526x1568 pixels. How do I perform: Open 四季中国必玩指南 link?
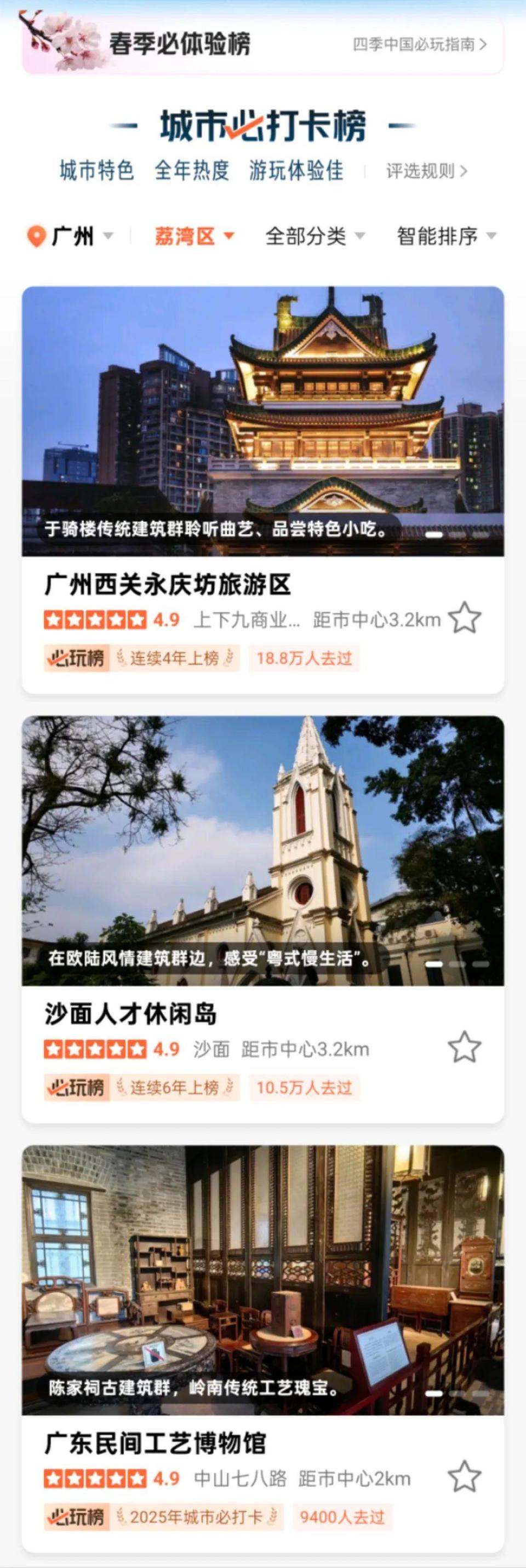coord(420,44)
